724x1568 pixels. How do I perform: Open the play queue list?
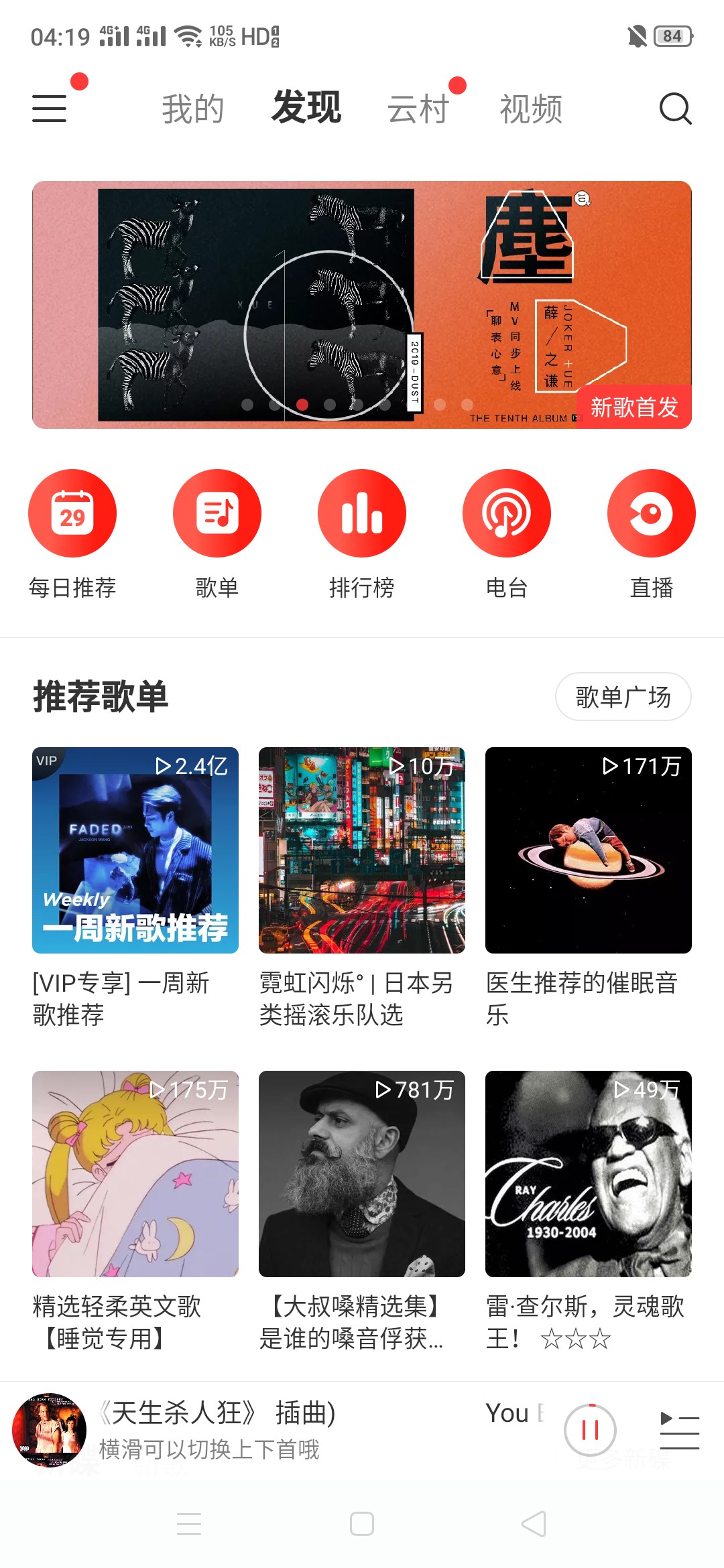680,1430
